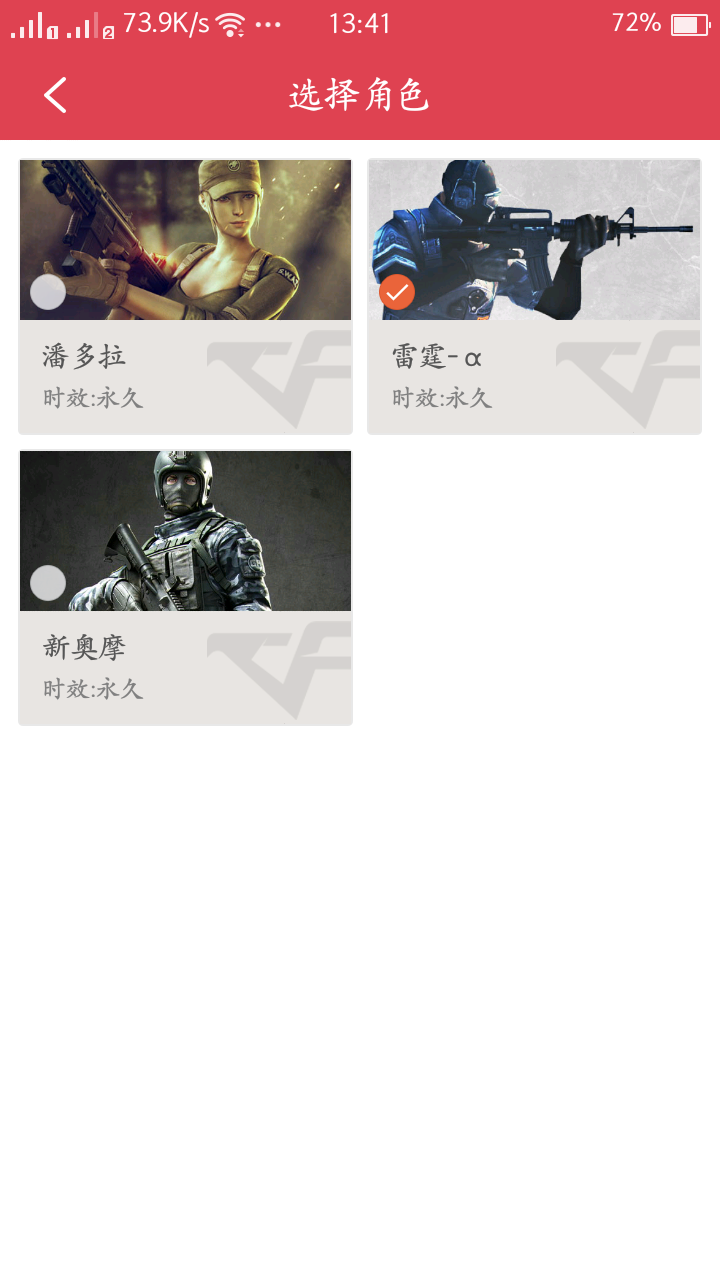Select the 新奥摩 character card
Screen dimensions: 720x1280
click(x=186, y=588)
